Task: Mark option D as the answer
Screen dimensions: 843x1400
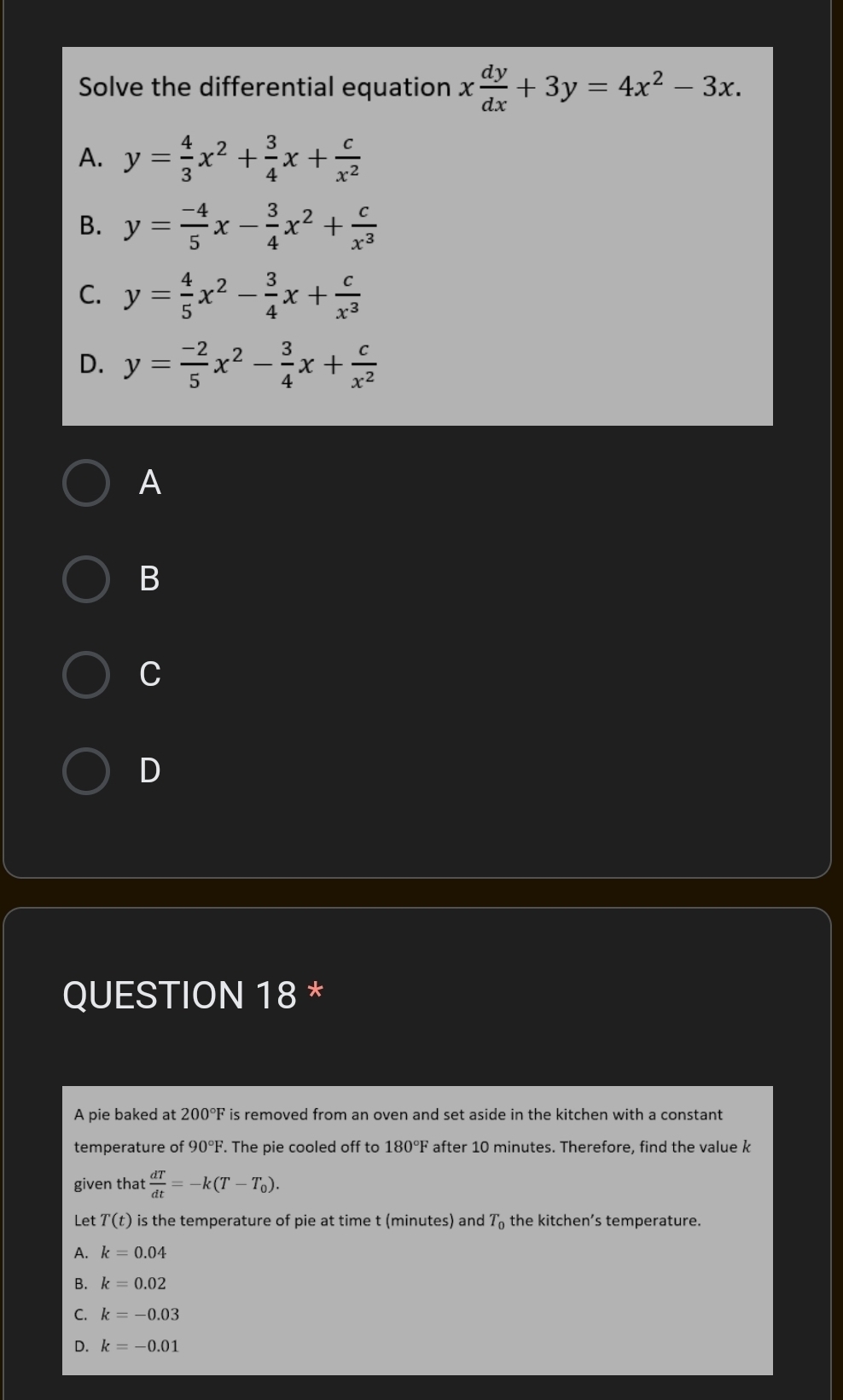Action: (x=86, y=771)
